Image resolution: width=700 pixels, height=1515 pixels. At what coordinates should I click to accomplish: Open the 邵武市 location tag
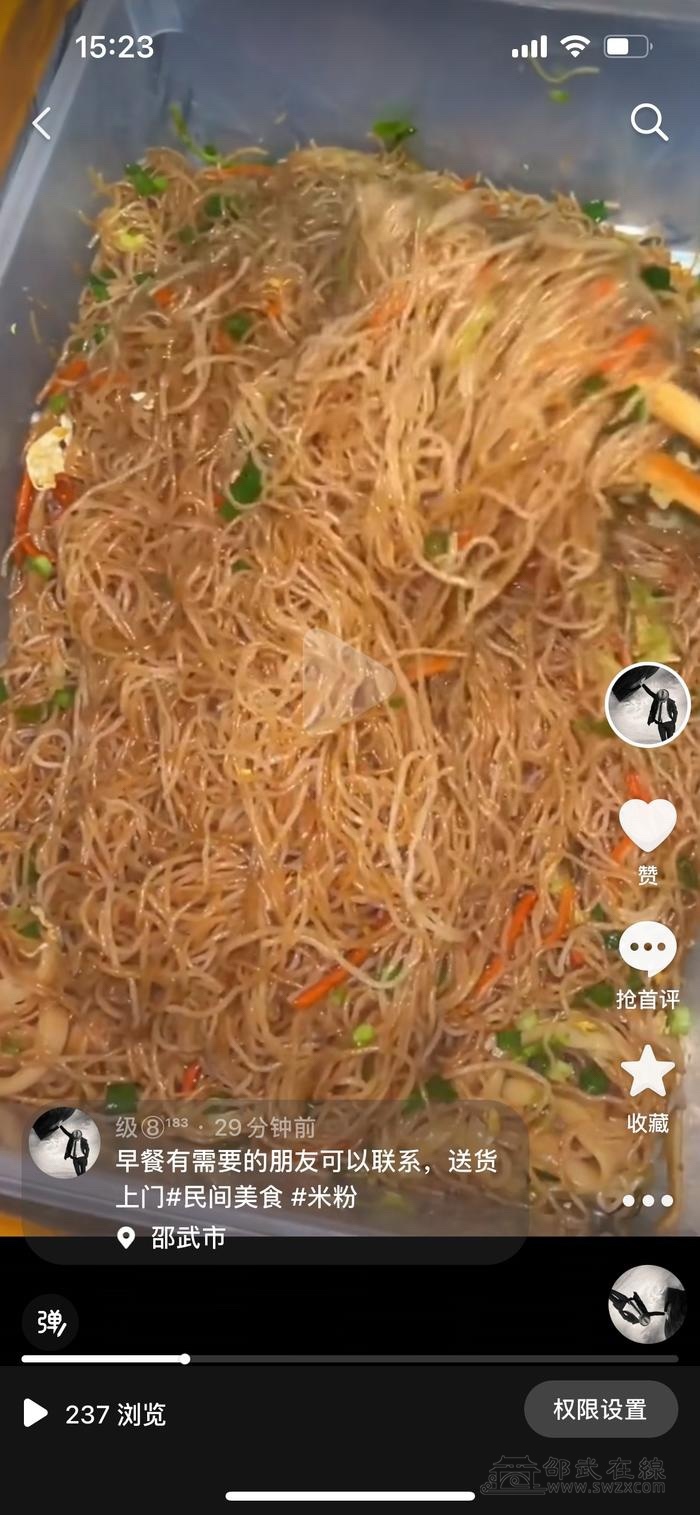click(186, 1238)
